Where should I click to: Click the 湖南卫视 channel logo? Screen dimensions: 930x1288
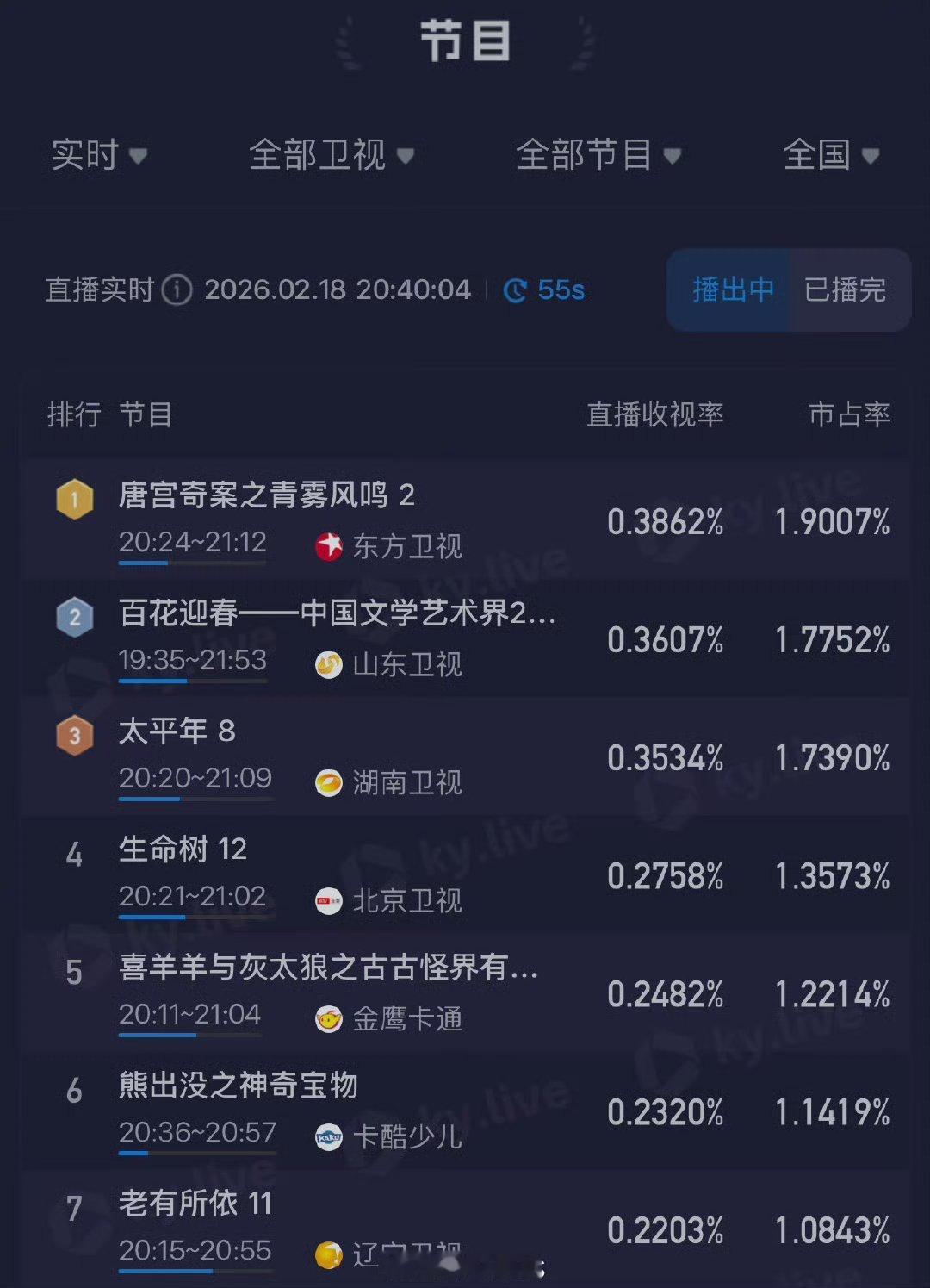331,784
